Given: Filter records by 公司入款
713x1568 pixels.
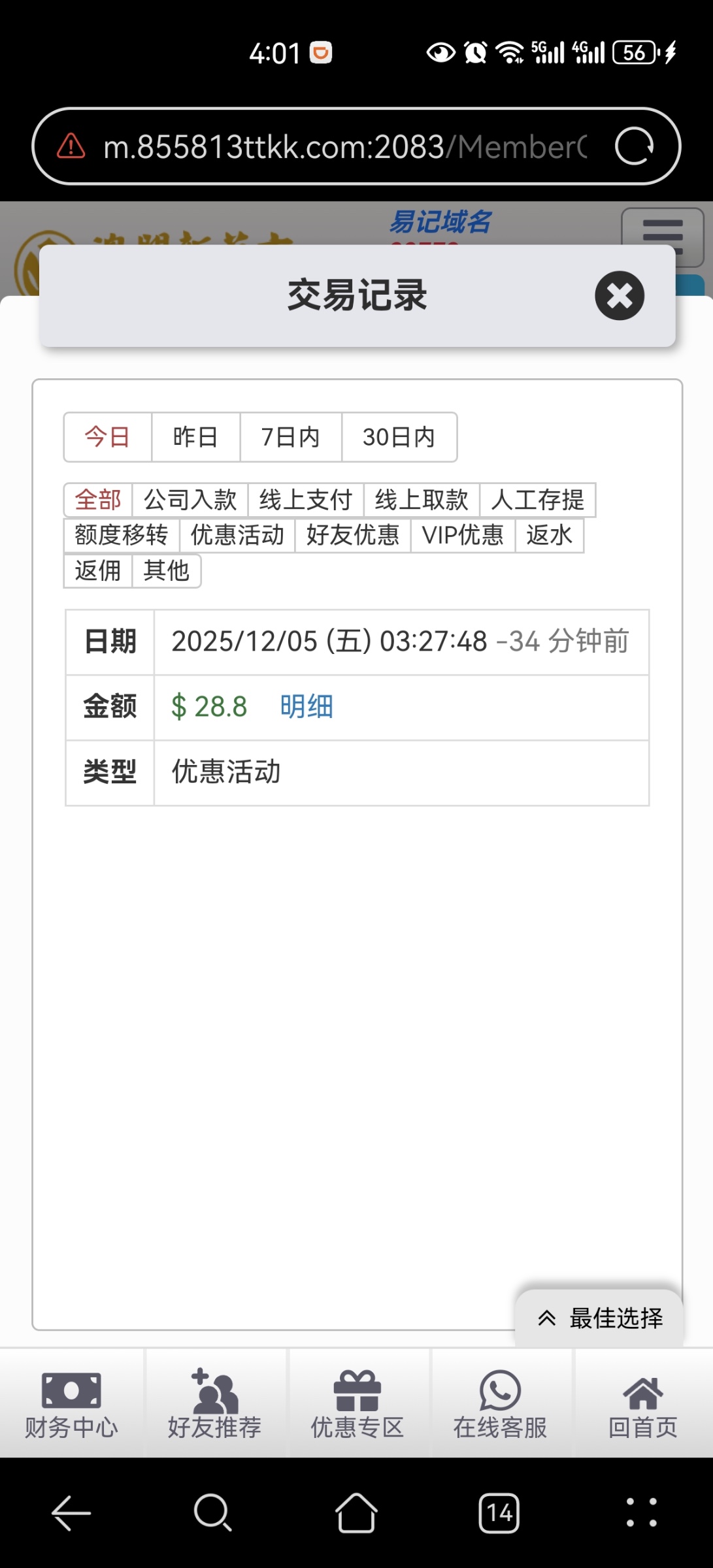Looking at the screenshot, I should pyautogui.click(x=190, y=500).
